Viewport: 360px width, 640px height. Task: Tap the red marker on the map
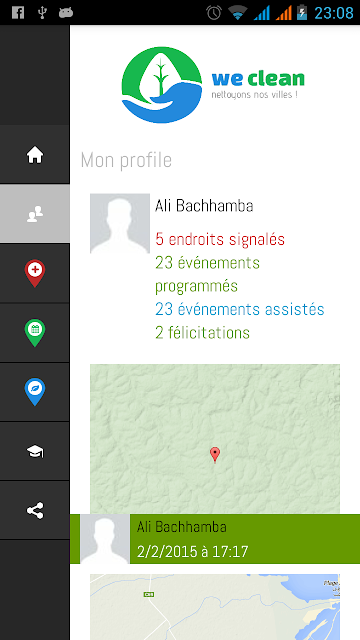coord(215,455)
